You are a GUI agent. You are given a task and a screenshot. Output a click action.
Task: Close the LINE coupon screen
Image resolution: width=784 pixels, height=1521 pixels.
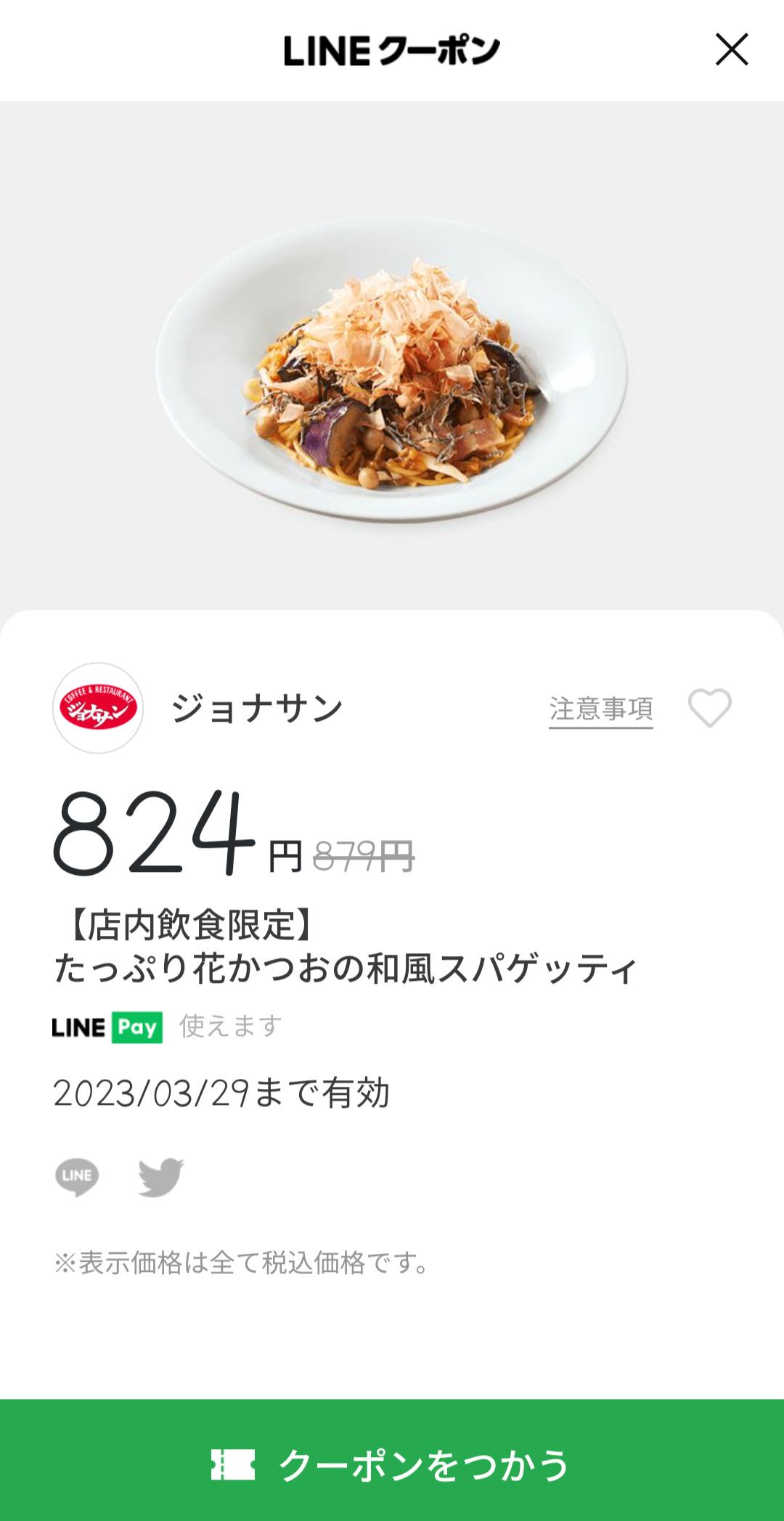(x=731, y=49)
